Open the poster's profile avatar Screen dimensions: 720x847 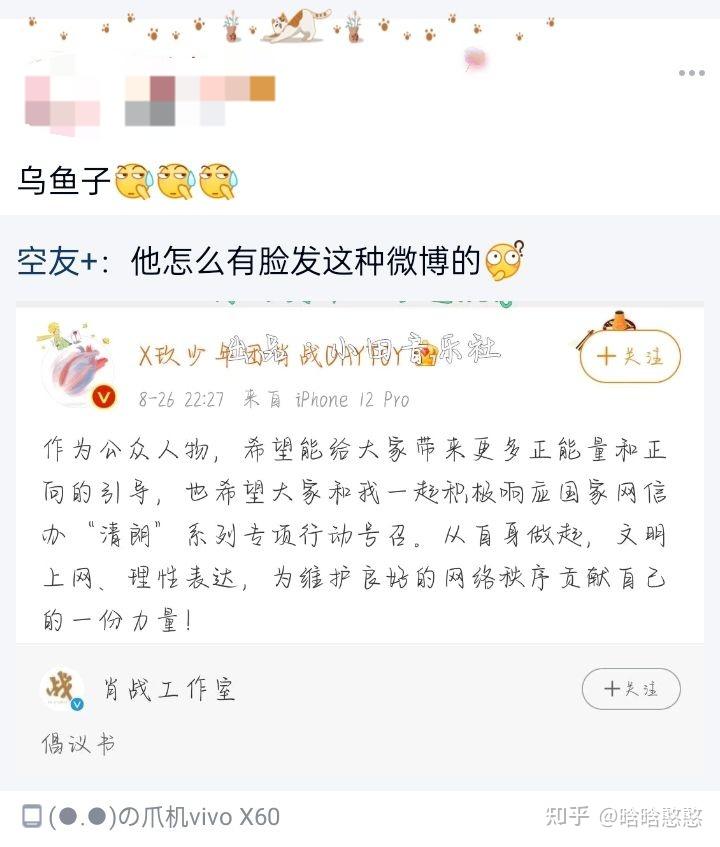coord(62,101)
